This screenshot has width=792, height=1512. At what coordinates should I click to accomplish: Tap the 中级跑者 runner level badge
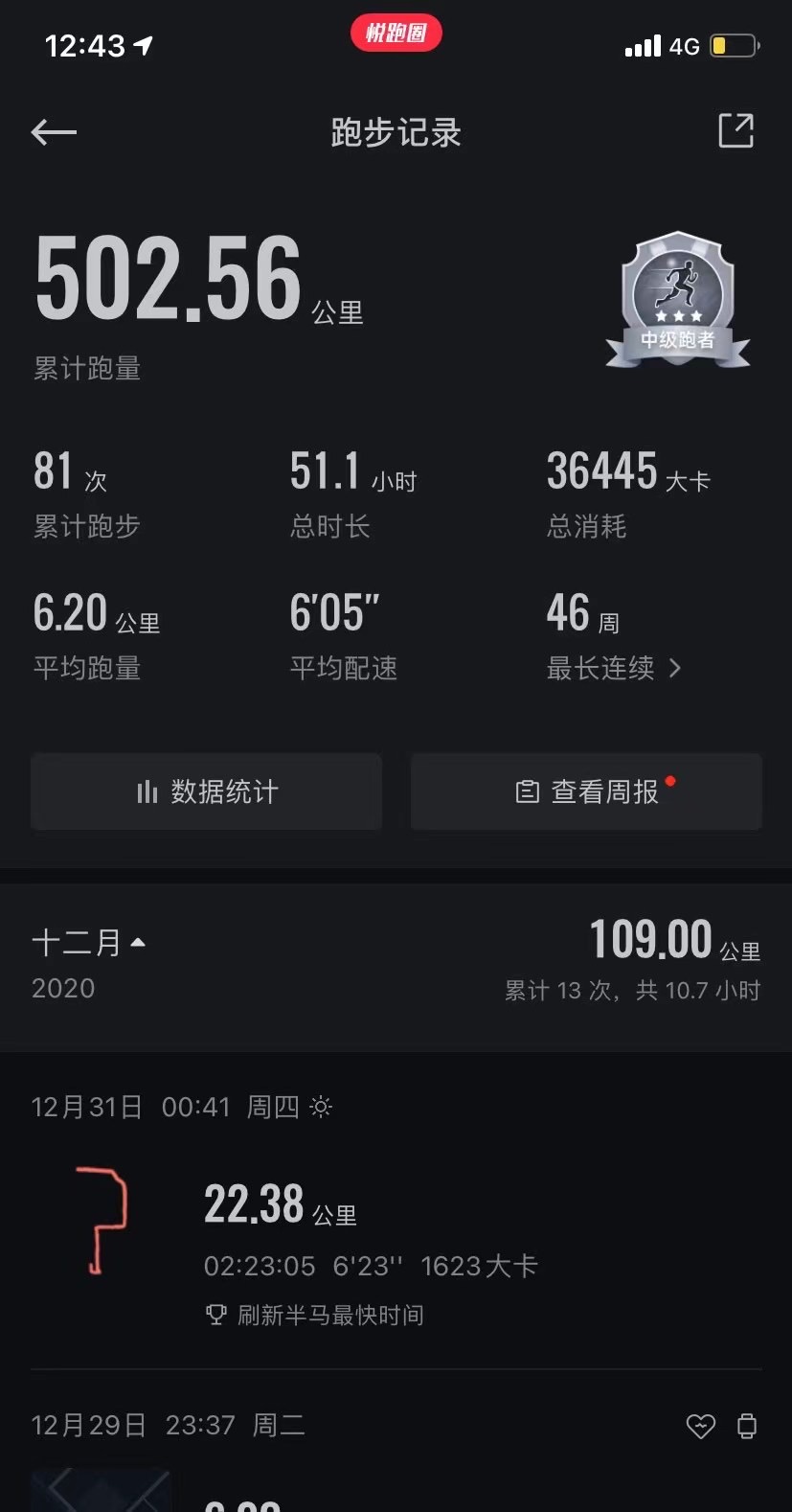pos(677,301)
